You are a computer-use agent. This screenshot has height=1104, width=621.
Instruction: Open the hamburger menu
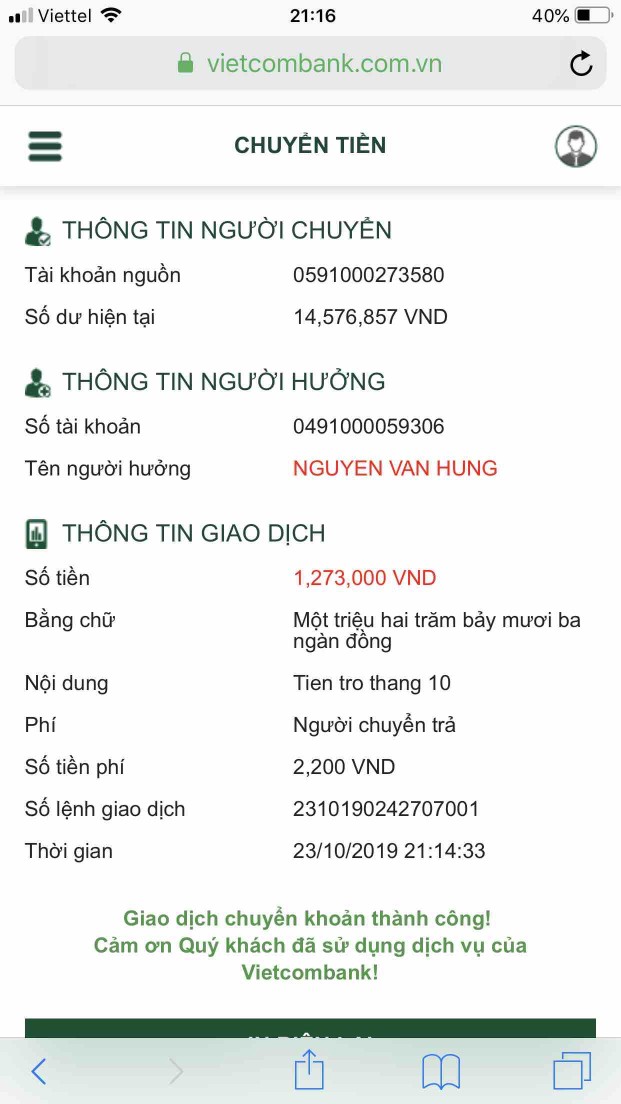pyautogui.click(x=44, y=146)
